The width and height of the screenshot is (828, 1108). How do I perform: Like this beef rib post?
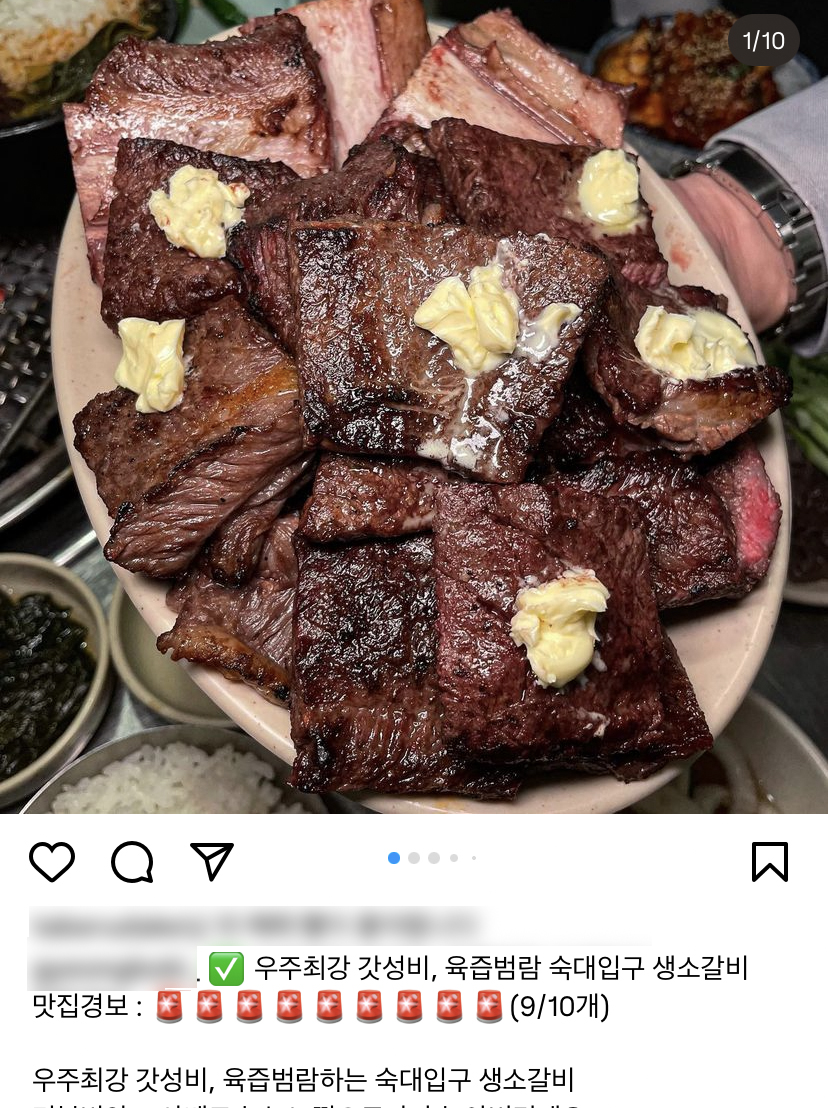pyautogui.click(x=52, y=861)
